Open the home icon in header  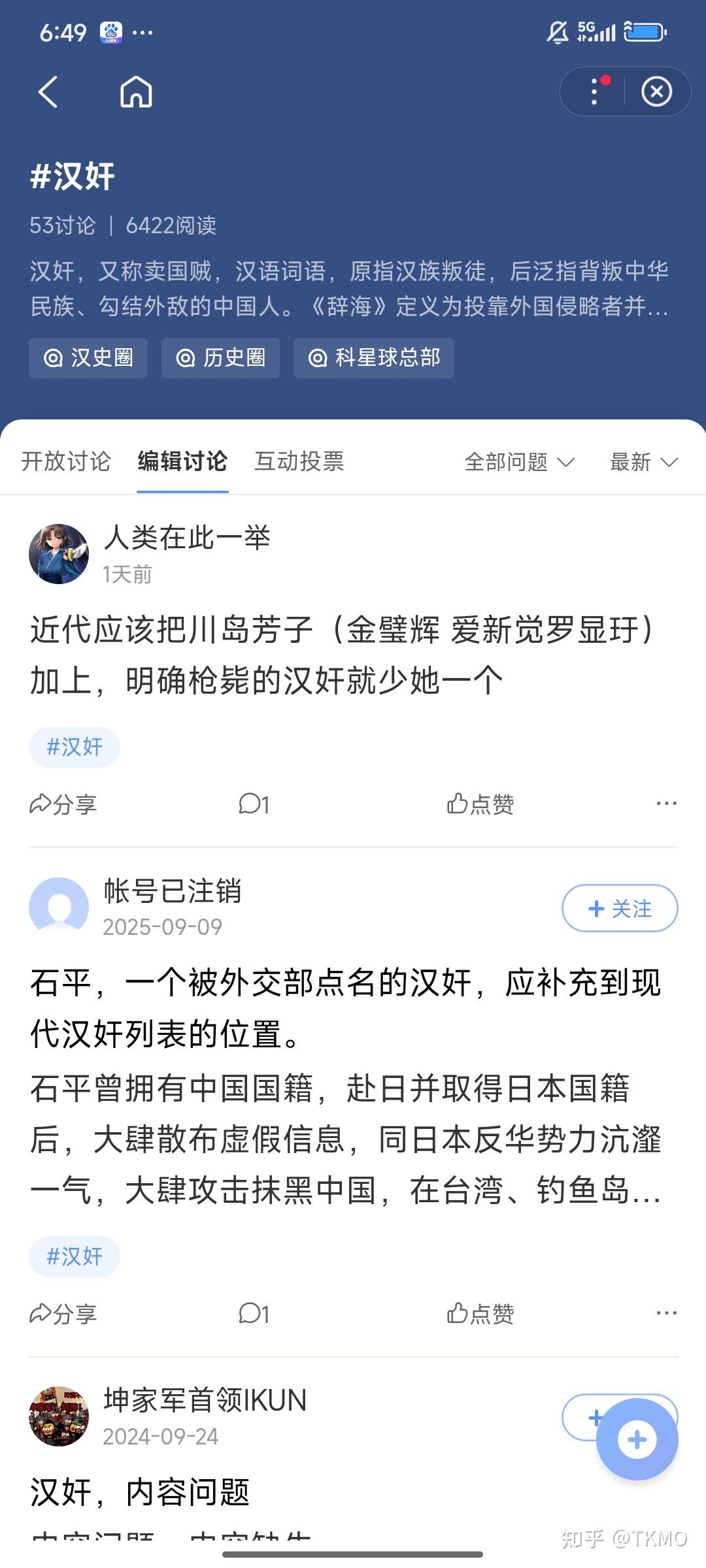(136, 91)
